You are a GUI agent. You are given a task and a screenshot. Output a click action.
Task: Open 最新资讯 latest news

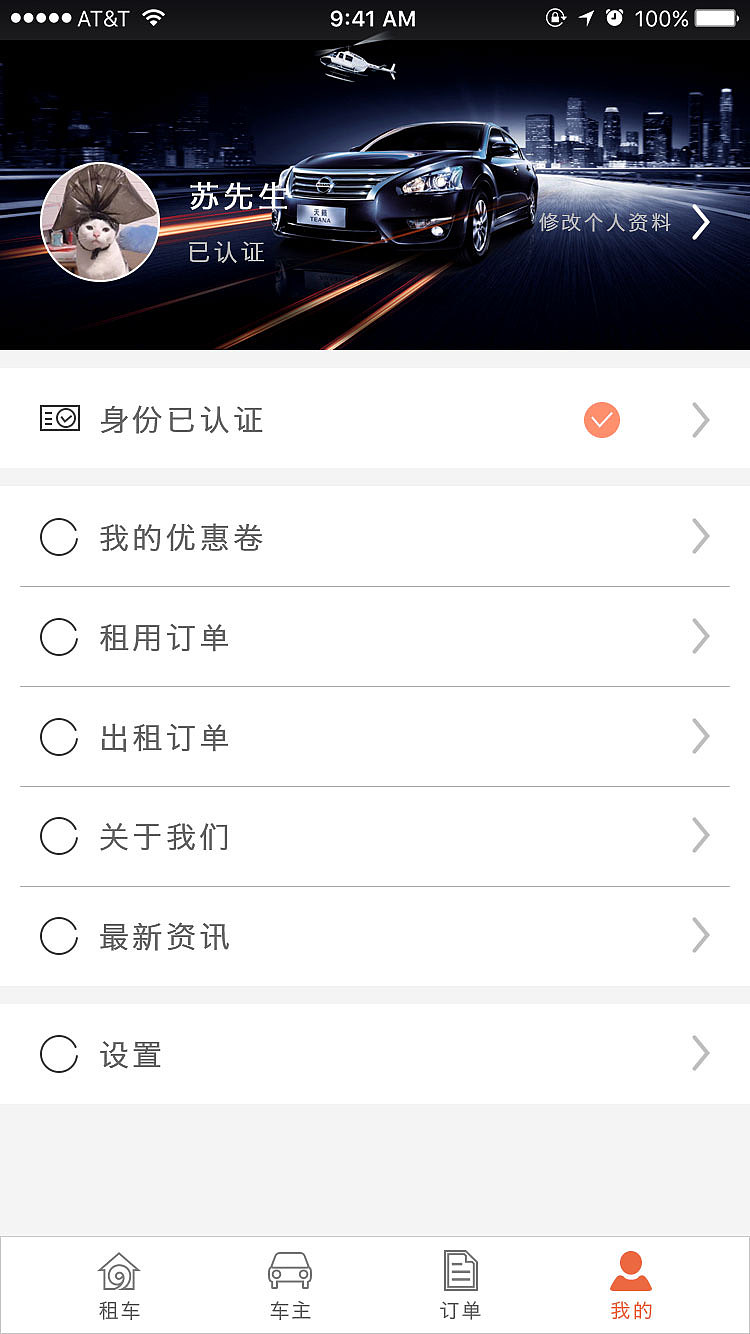pos(375,936)
